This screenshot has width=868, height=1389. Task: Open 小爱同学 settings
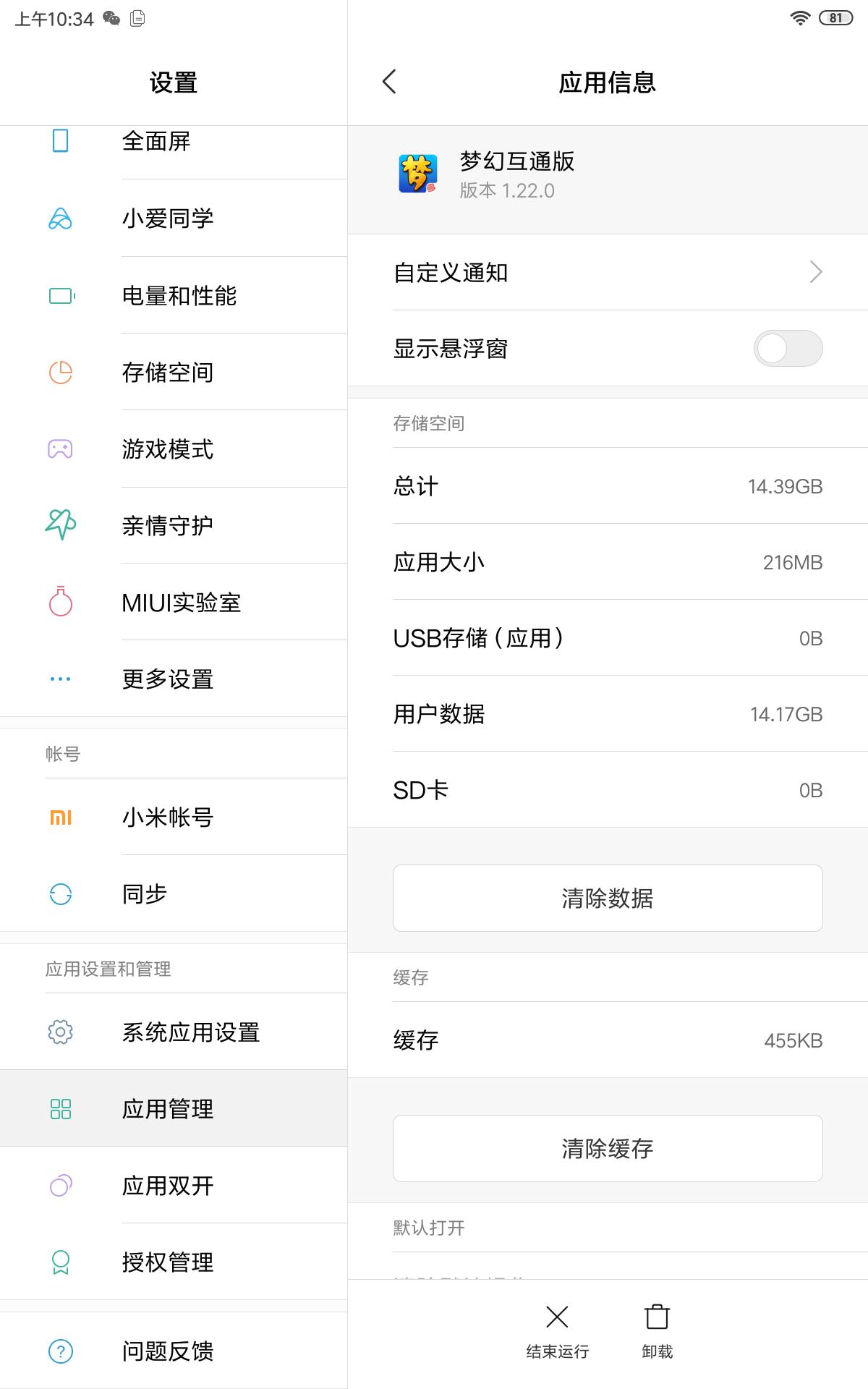(174, 218)
